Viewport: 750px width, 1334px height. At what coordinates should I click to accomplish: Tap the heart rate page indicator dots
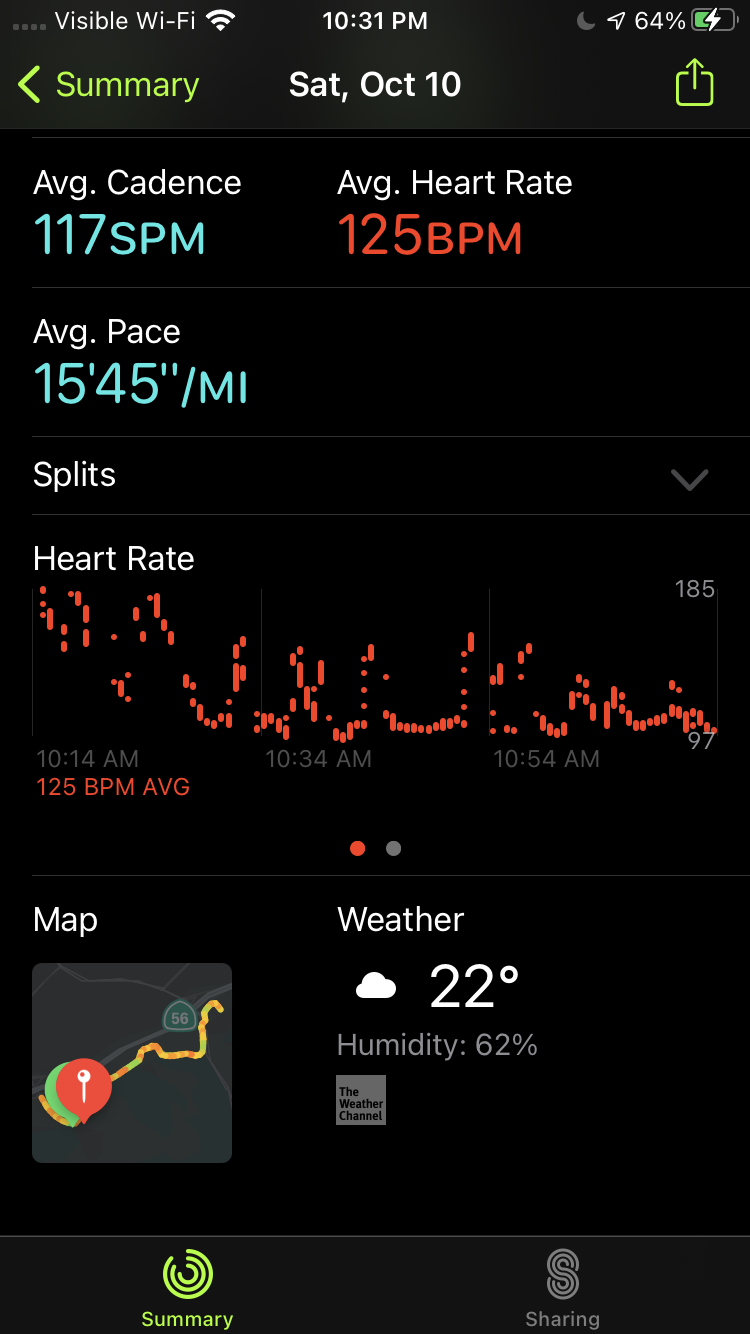coord(375,849)
